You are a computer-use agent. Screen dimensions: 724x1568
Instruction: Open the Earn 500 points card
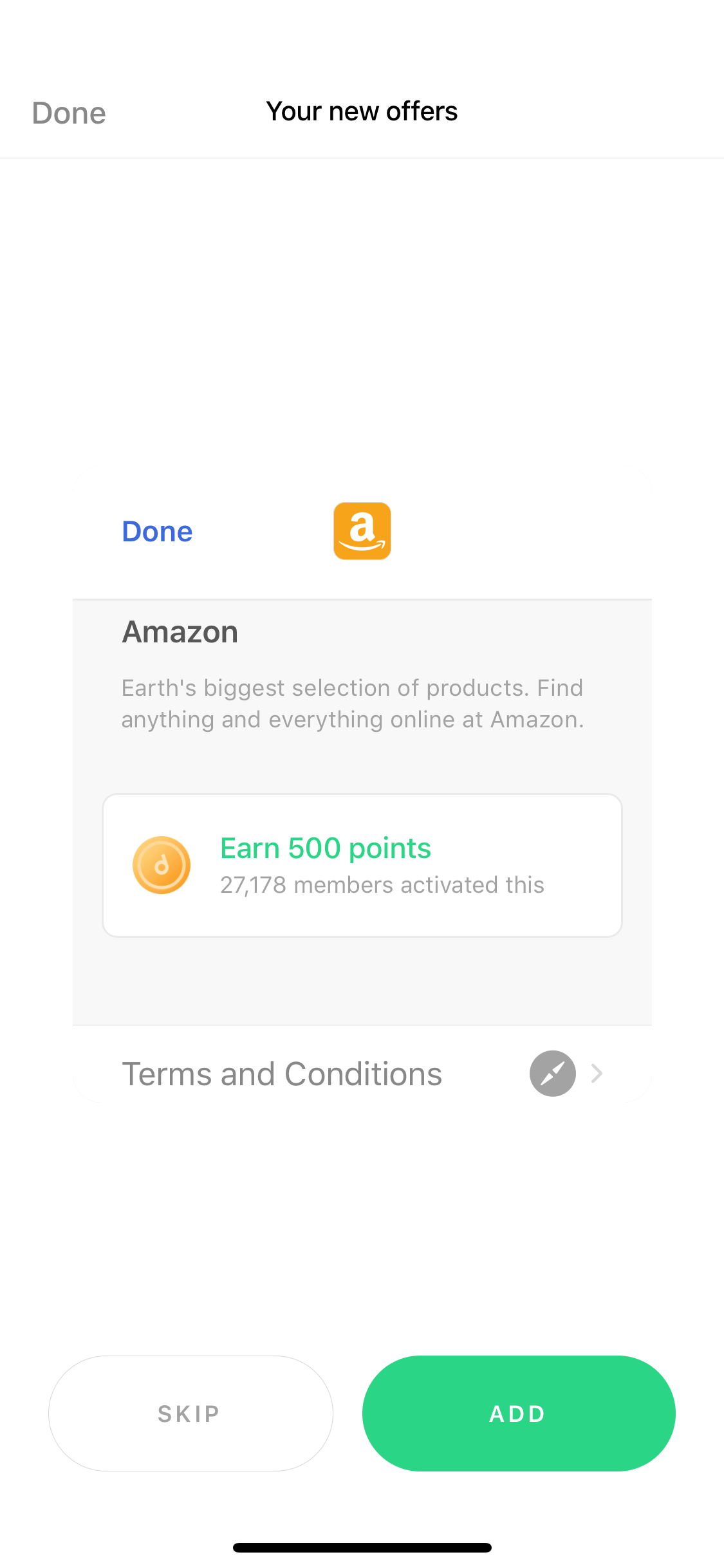pos(362,865)
